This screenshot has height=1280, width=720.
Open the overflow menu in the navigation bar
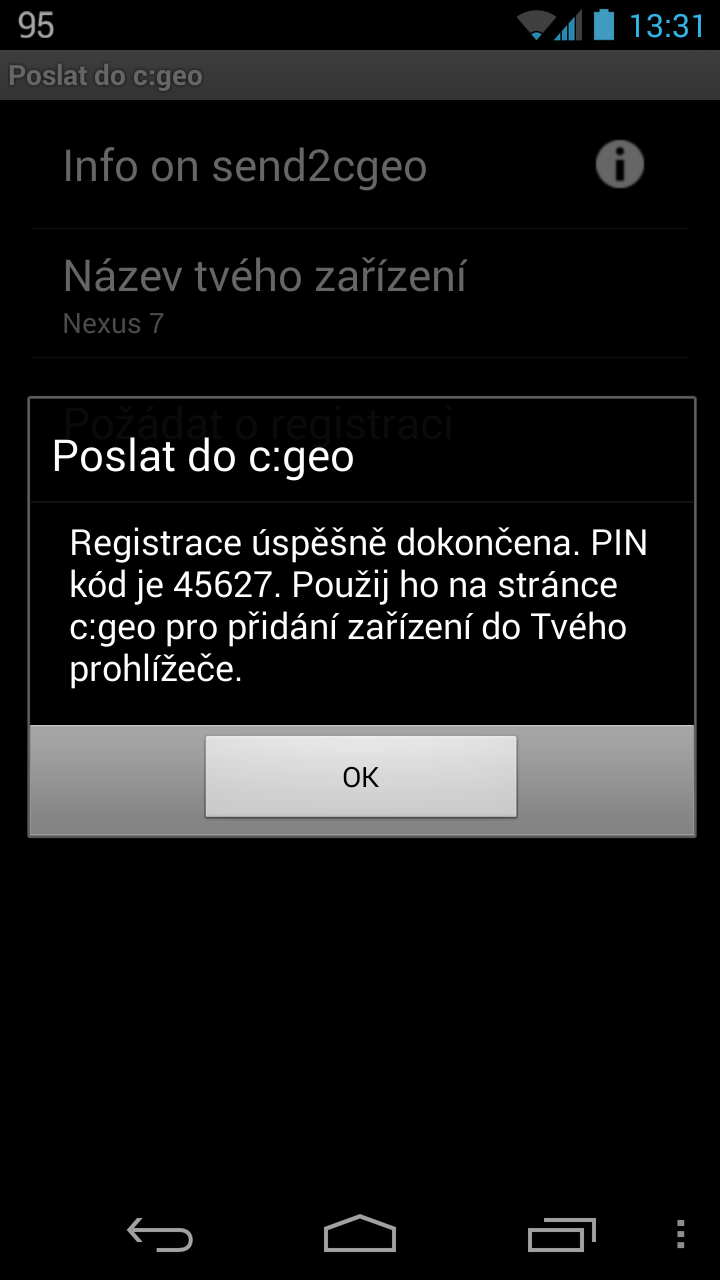(x=681, y=1235)
